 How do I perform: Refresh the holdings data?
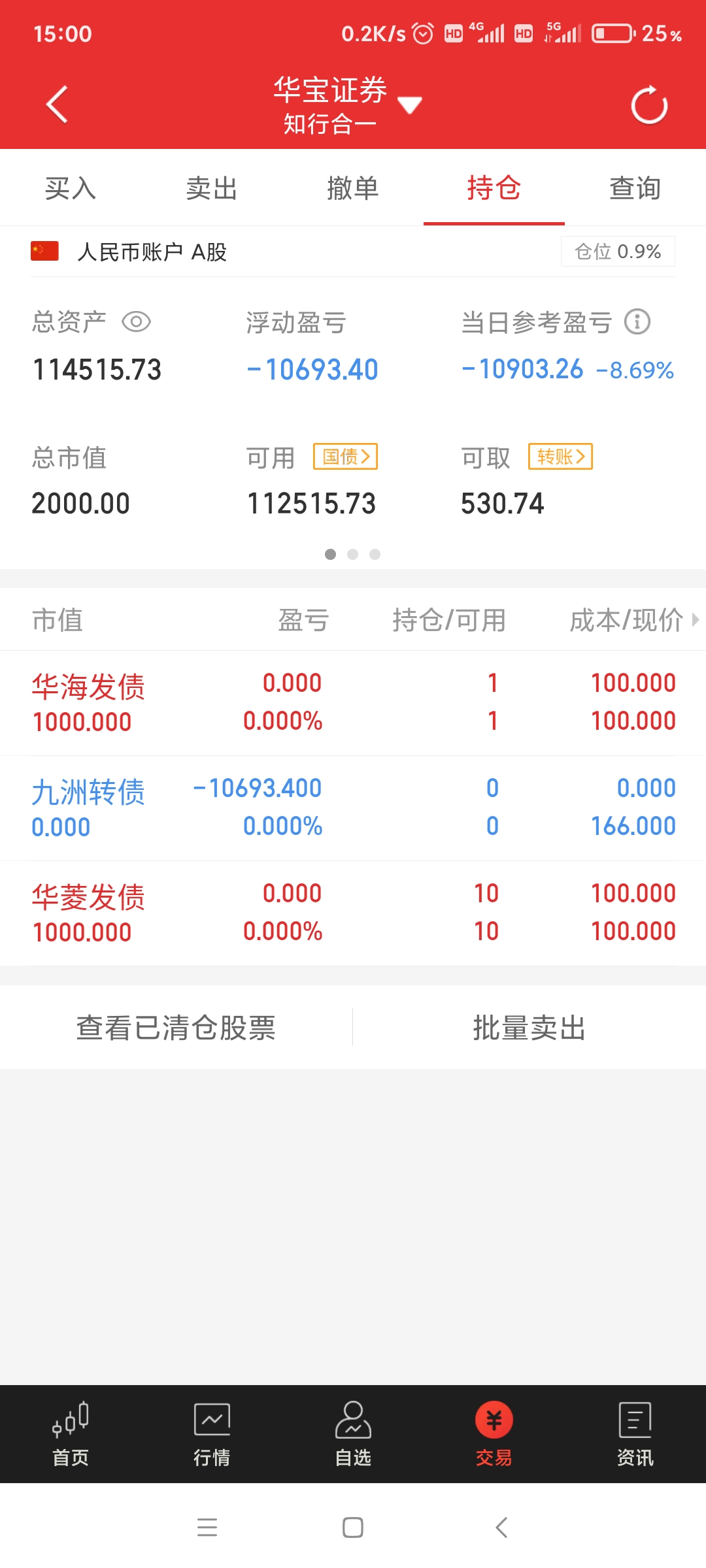648,105
